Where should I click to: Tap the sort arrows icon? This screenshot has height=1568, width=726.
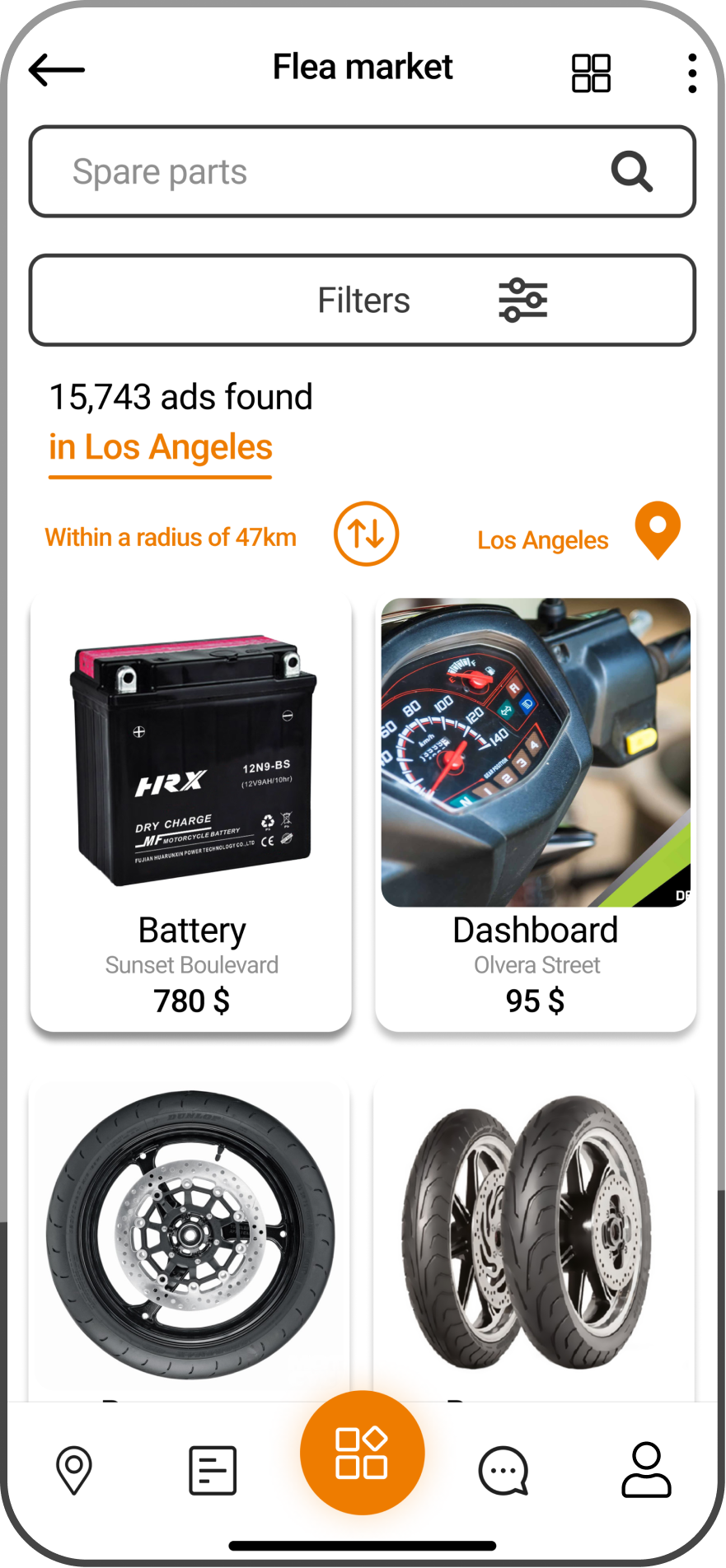[x=366, y=534]
